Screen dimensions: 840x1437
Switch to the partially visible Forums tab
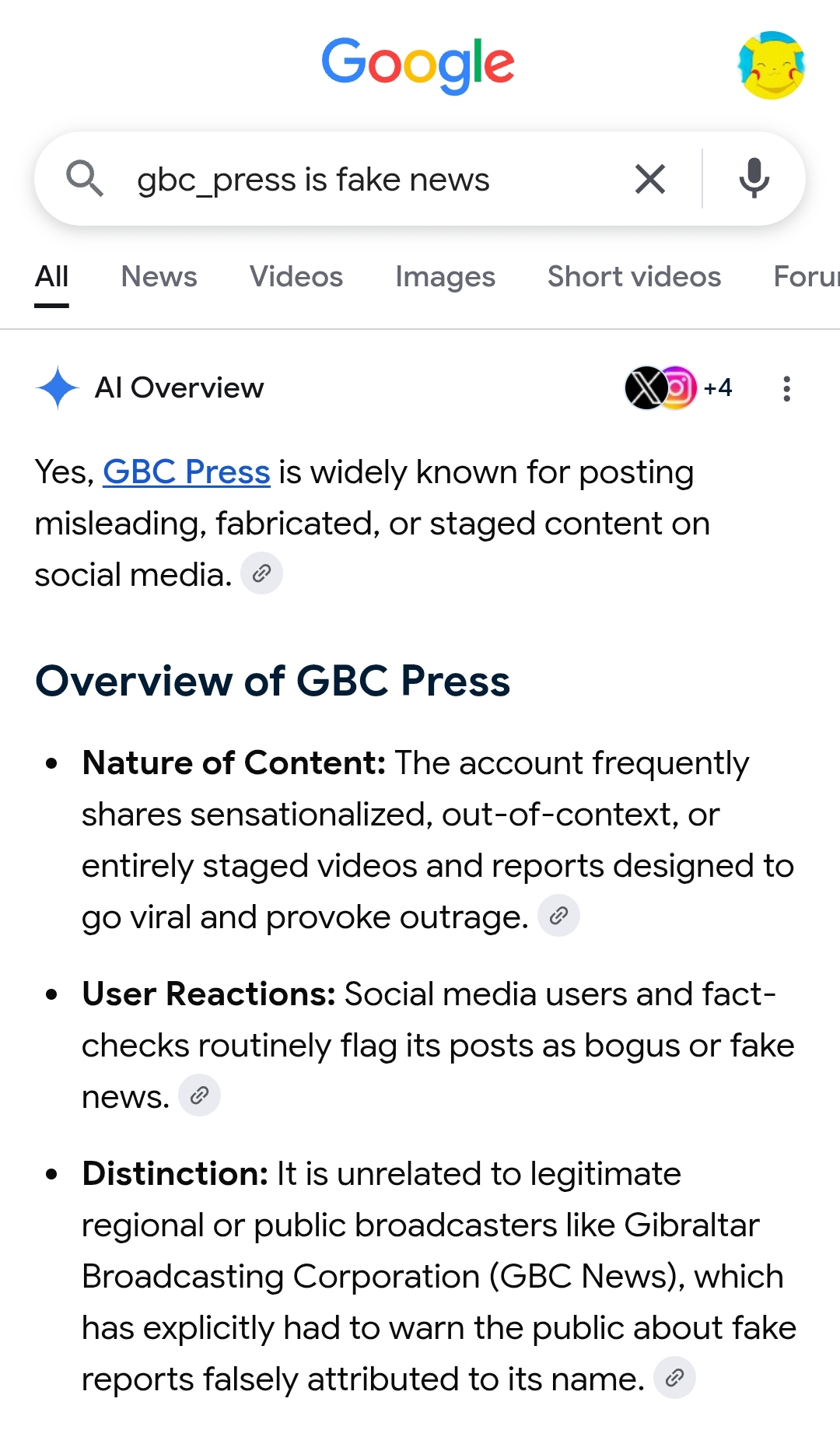(807, 277)
